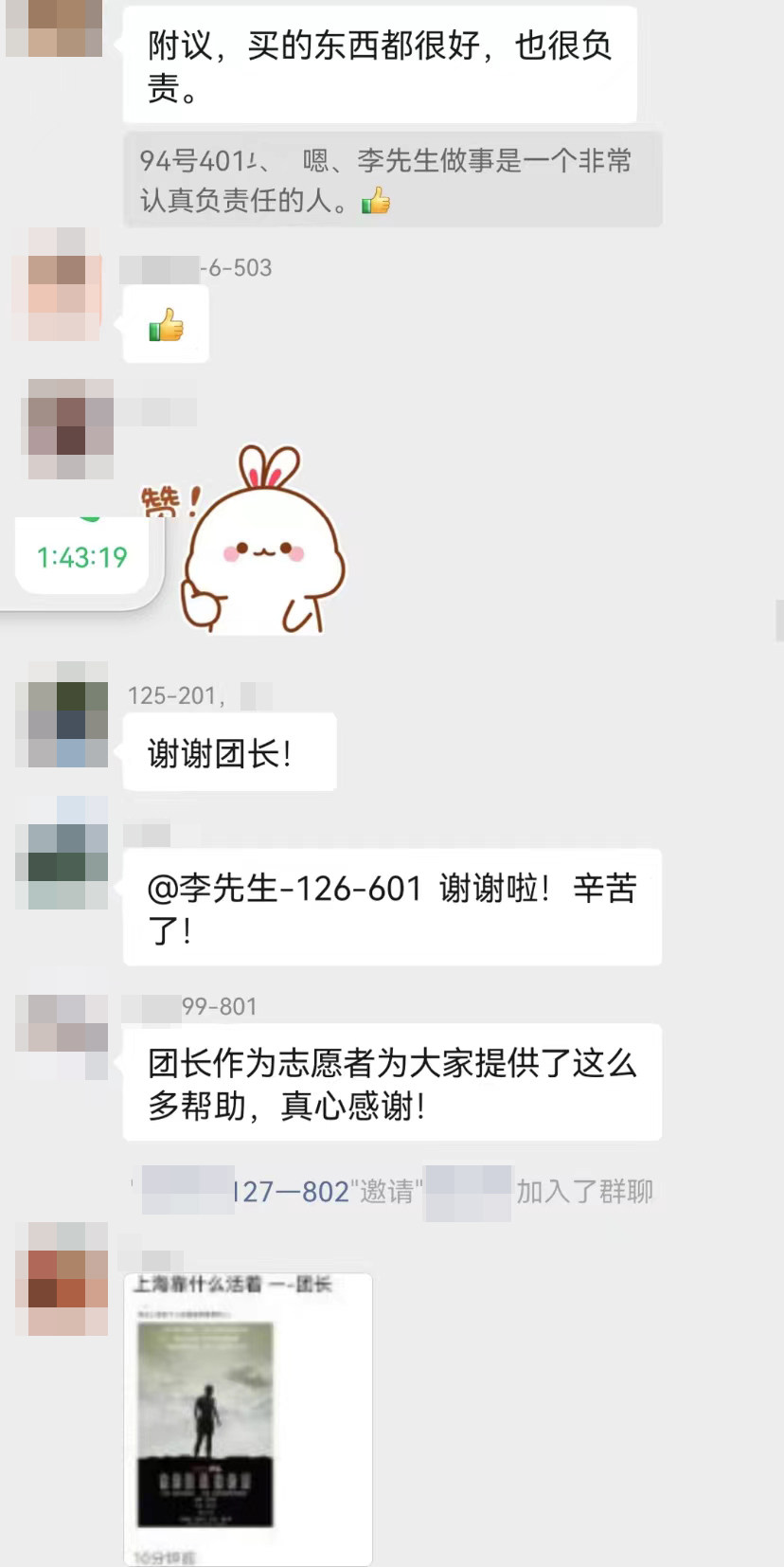Open avatar of sender 125-201
This screenshot has width=784, height=1567.
click(62, 715)
